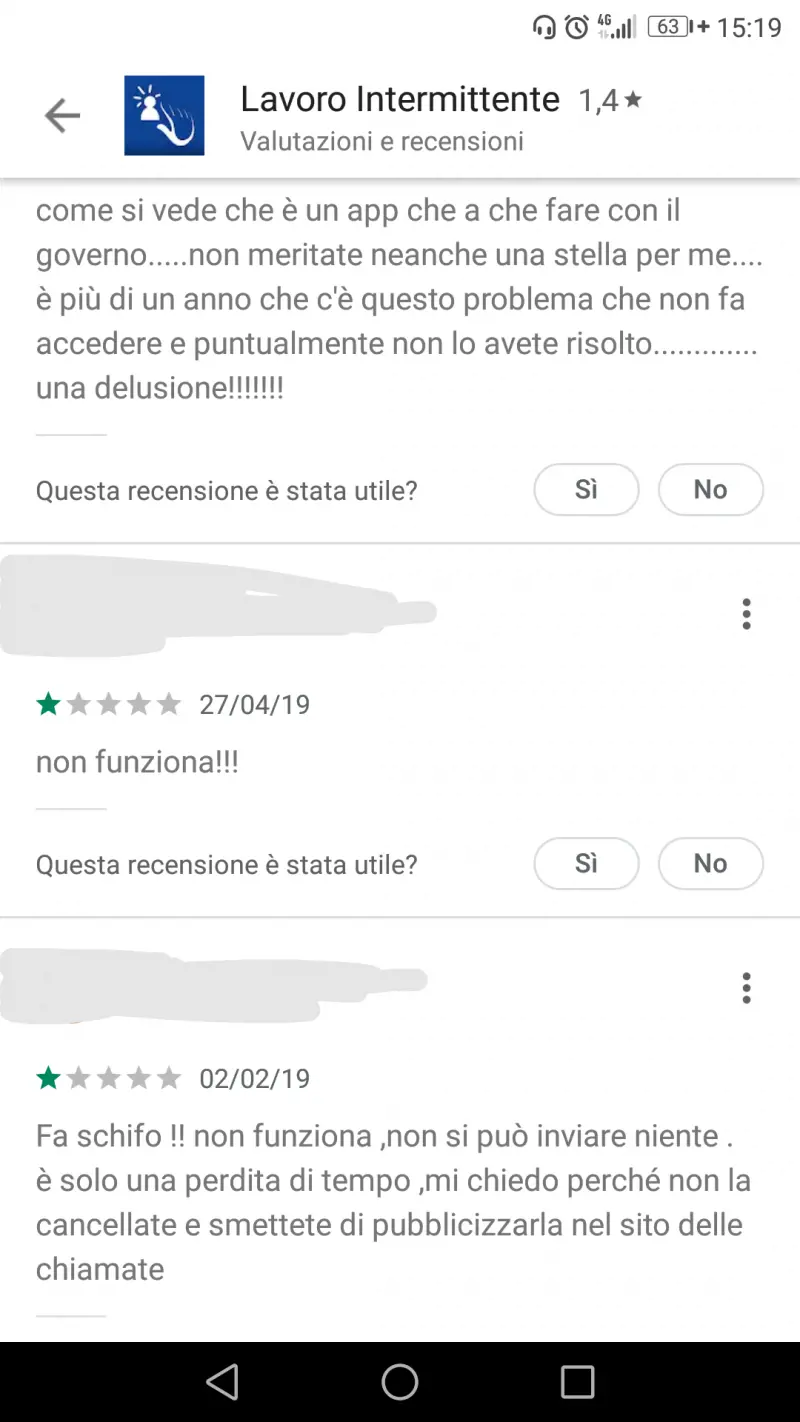The height and width of the screenshot is (1422, 800).
Task: Tap No under the 'una delusione' review
Action: [x=710, y=489]
